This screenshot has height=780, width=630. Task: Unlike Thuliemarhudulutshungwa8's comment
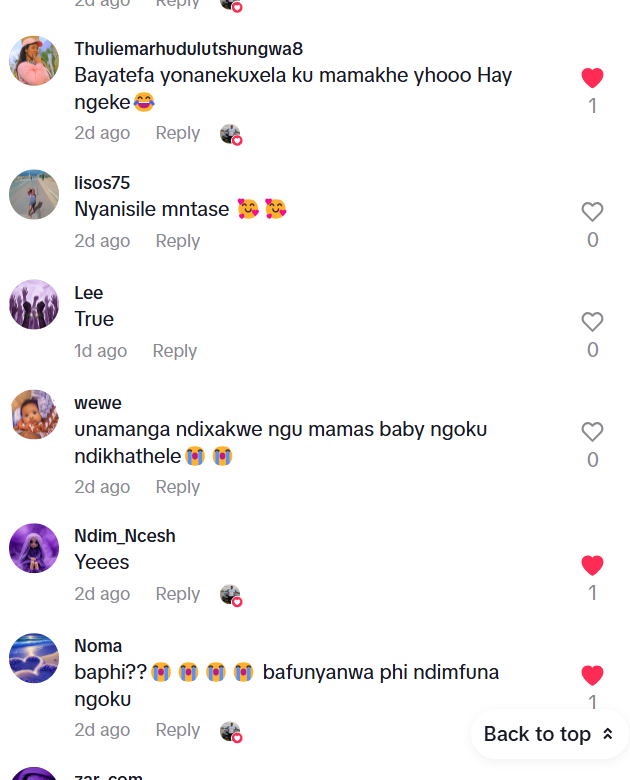[592, 78]
